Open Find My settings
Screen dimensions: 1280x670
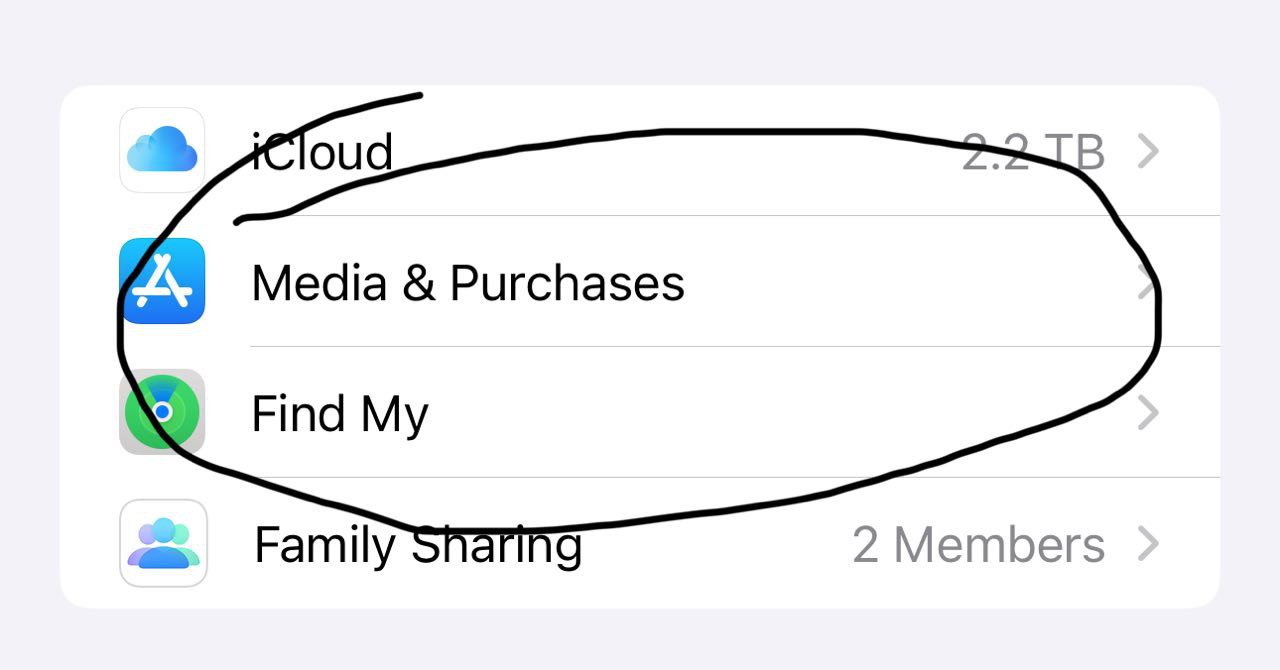coord(640,413)
